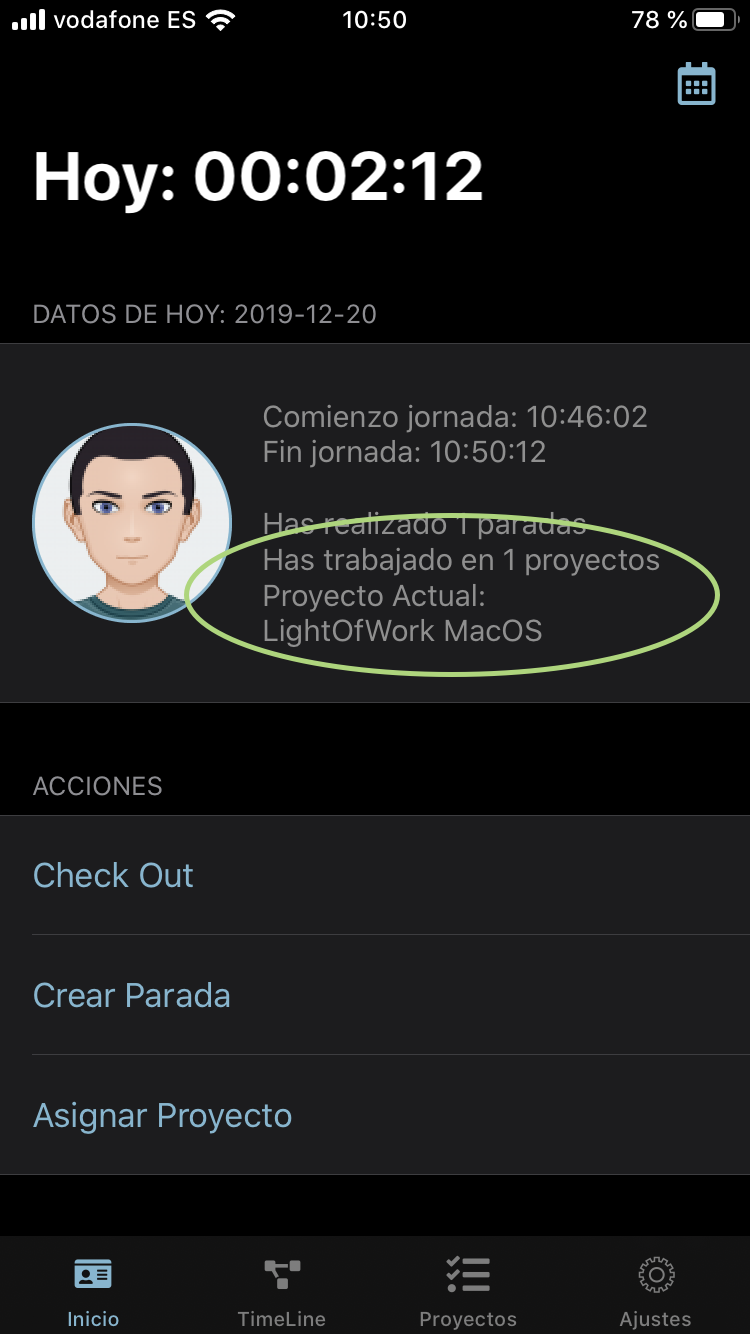This screenshot has height=1334, width=750.
Task: Select Crear Parada action
Action: point(375,995)
